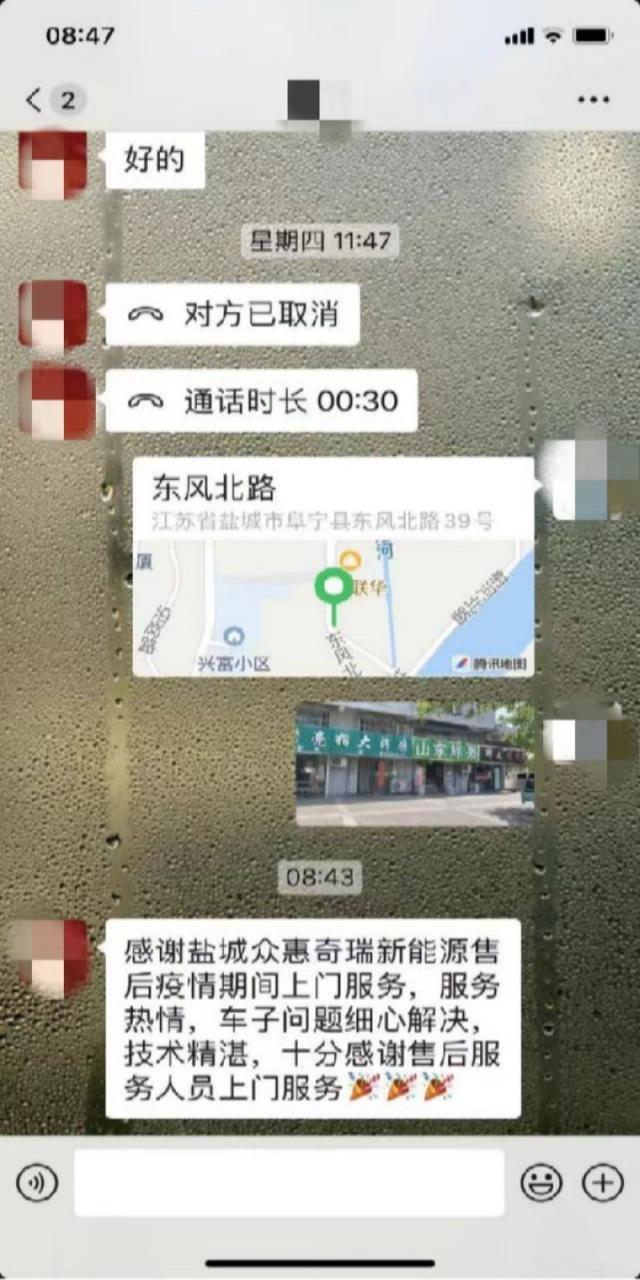Open the 东风北路 location card

click(x=333, y=567)
